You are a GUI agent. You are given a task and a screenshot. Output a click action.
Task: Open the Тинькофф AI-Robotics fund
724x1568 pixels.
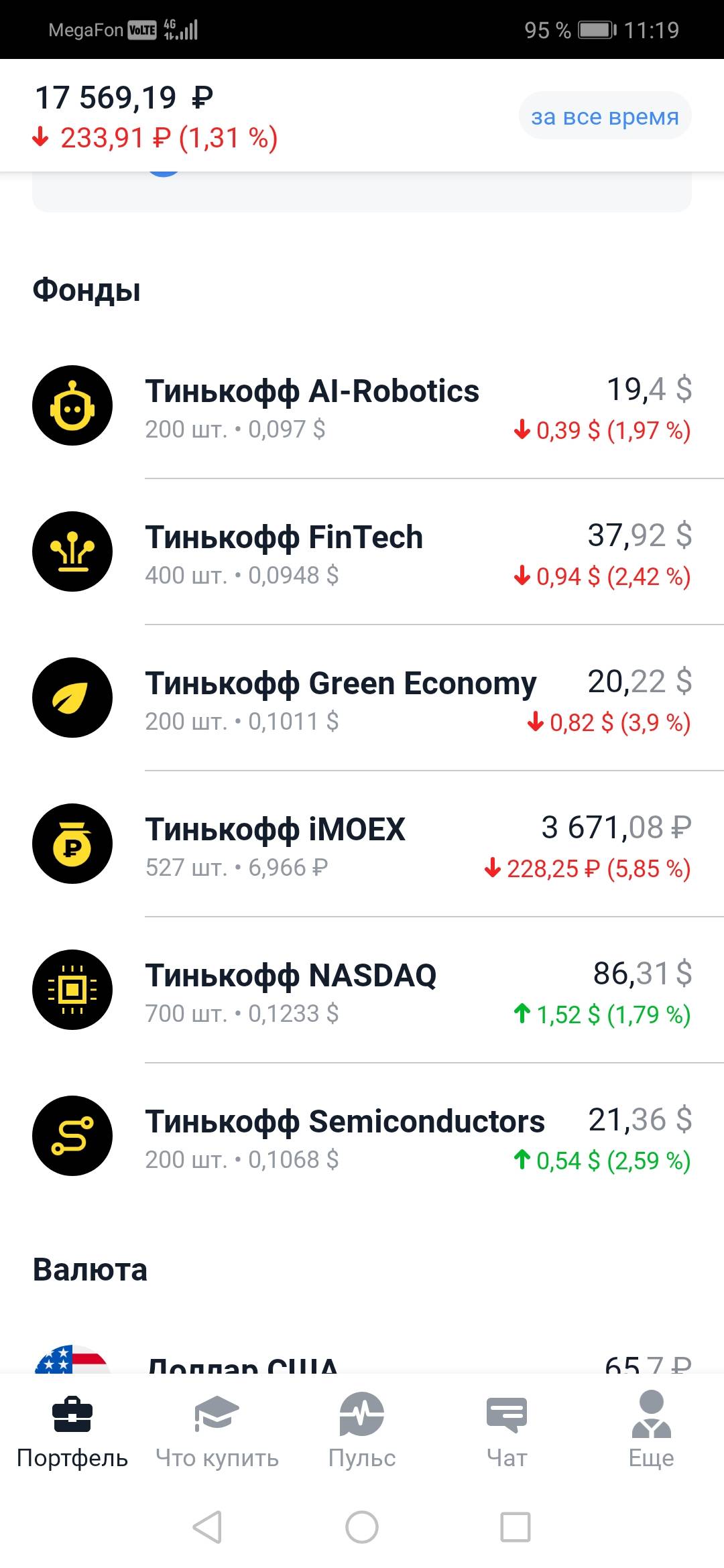click(362, 406)
